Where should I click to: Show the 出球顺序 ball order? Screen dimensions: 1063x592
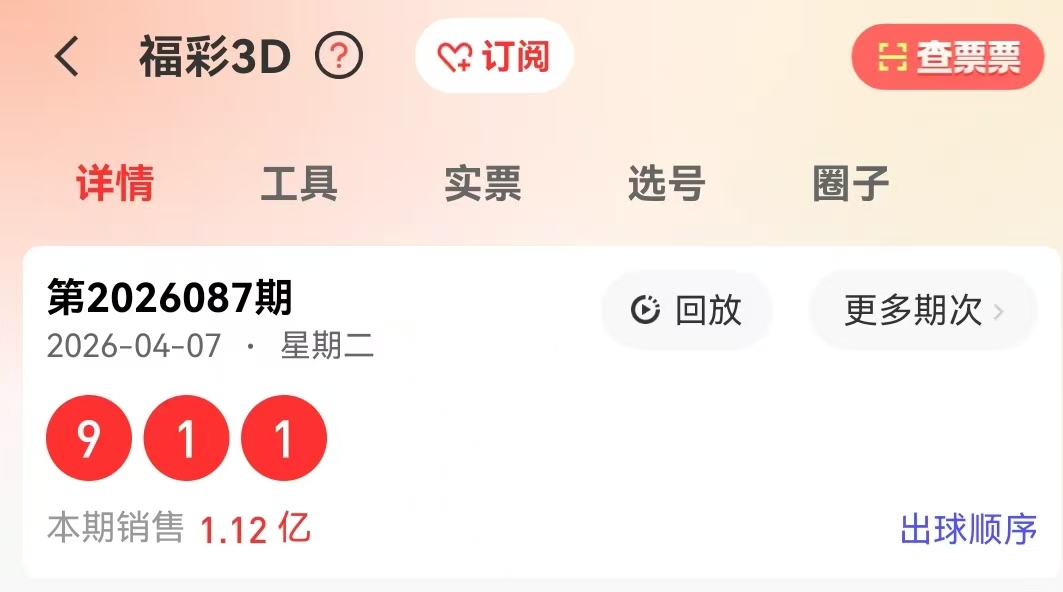[968, 529]
